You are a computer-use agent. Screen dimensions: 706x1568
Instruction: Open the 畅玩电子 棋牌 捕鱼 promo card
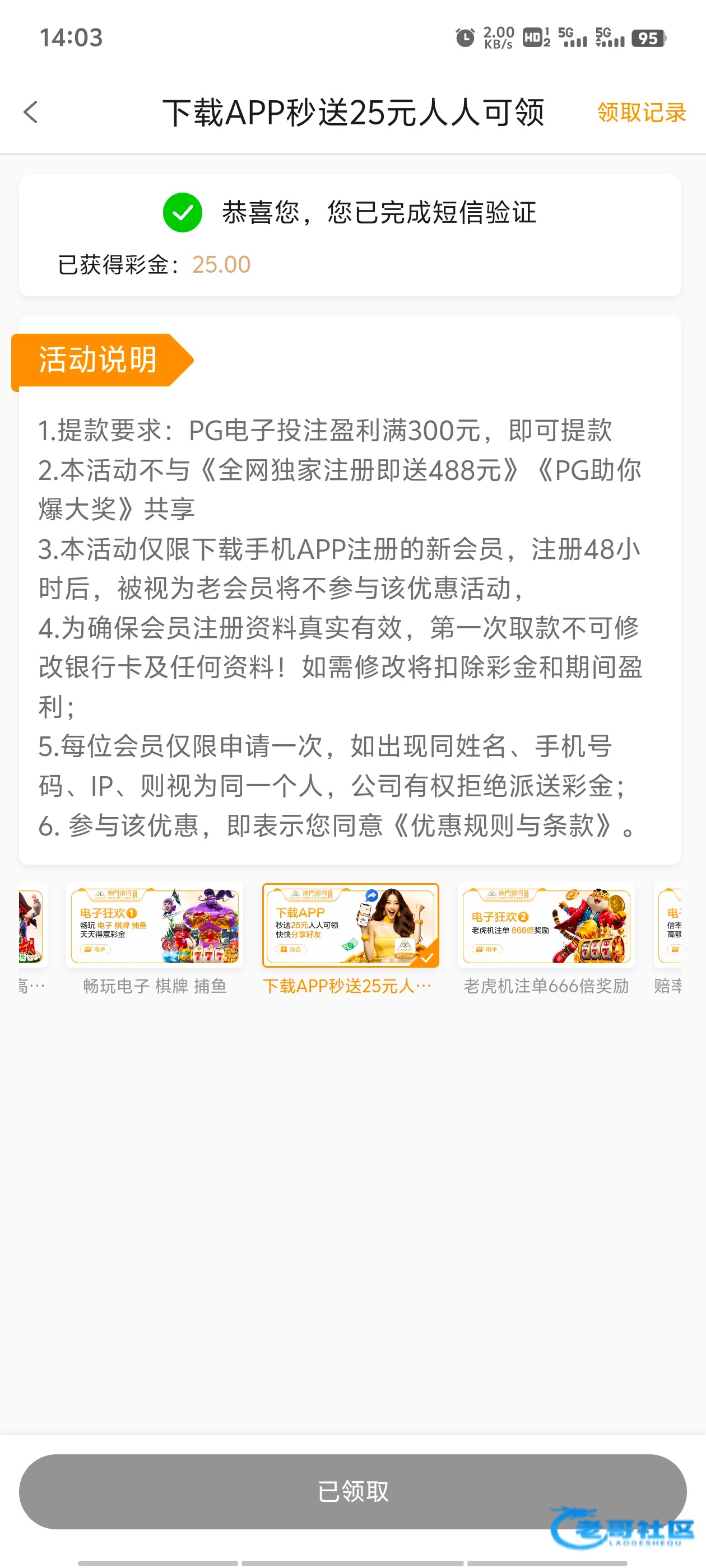pos(154,925)
